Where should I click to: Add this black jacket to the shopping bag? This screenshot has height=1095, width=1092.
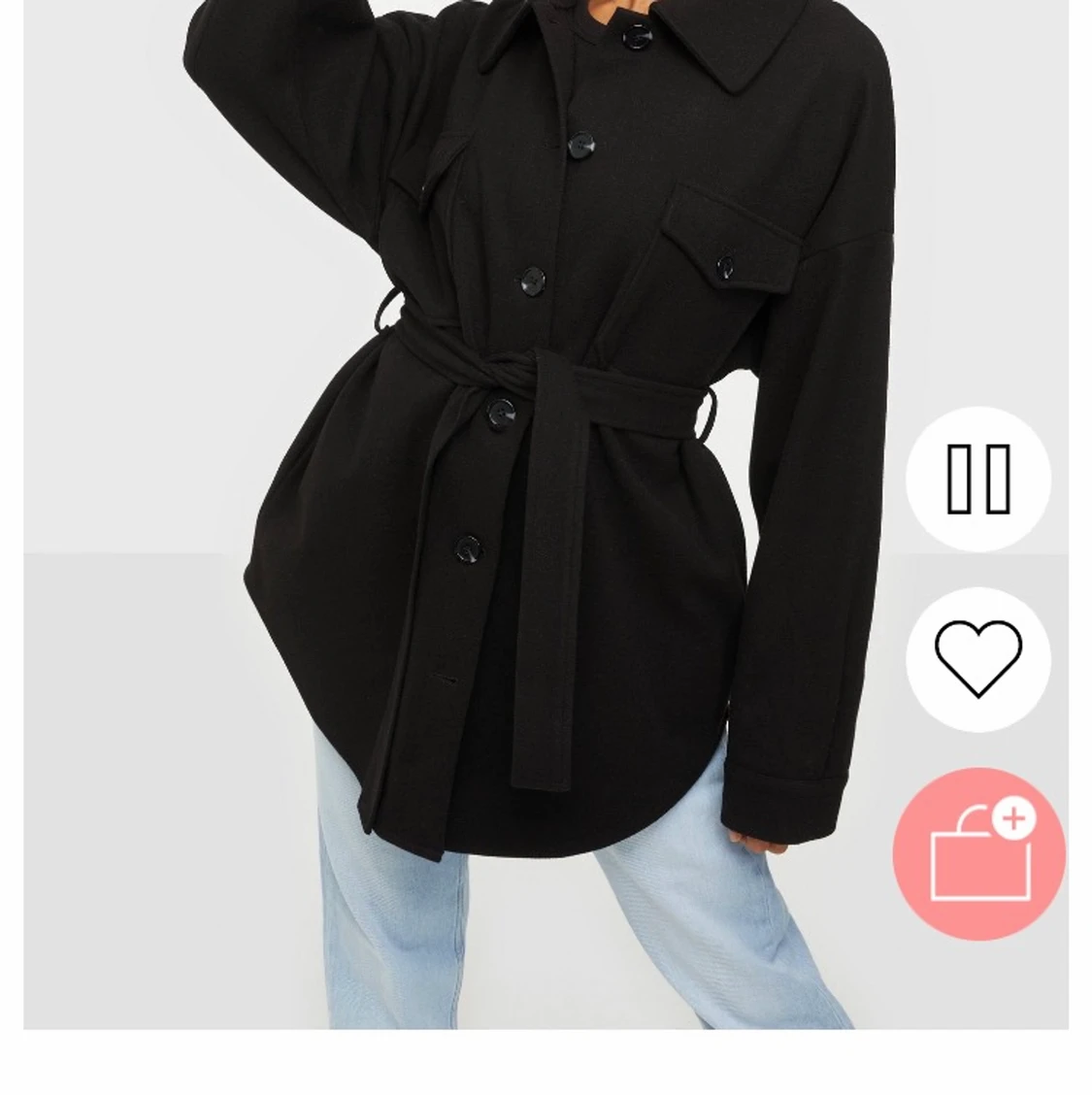click(978, 853)
